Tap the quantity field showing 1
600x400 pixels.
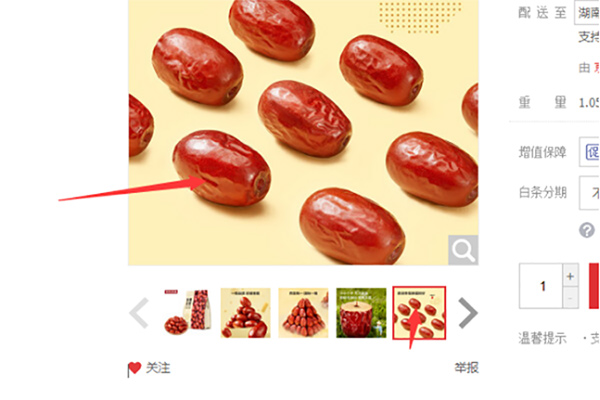click(542, 287)
